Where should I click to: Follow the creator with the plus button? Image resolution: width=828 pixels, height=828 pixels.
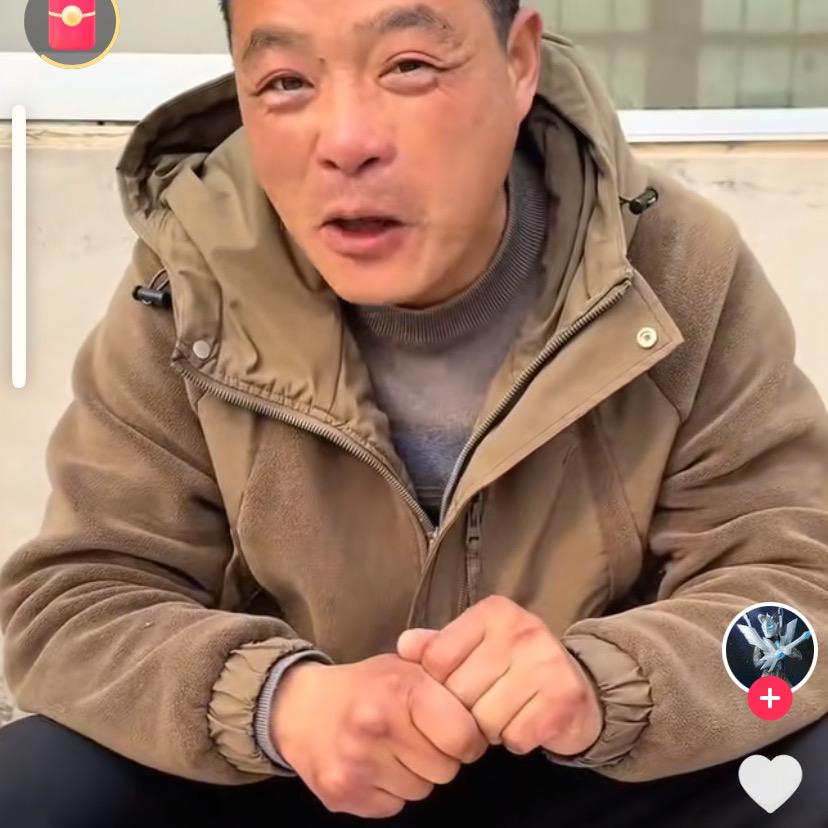pyautogui.click(x=769, y=698)
